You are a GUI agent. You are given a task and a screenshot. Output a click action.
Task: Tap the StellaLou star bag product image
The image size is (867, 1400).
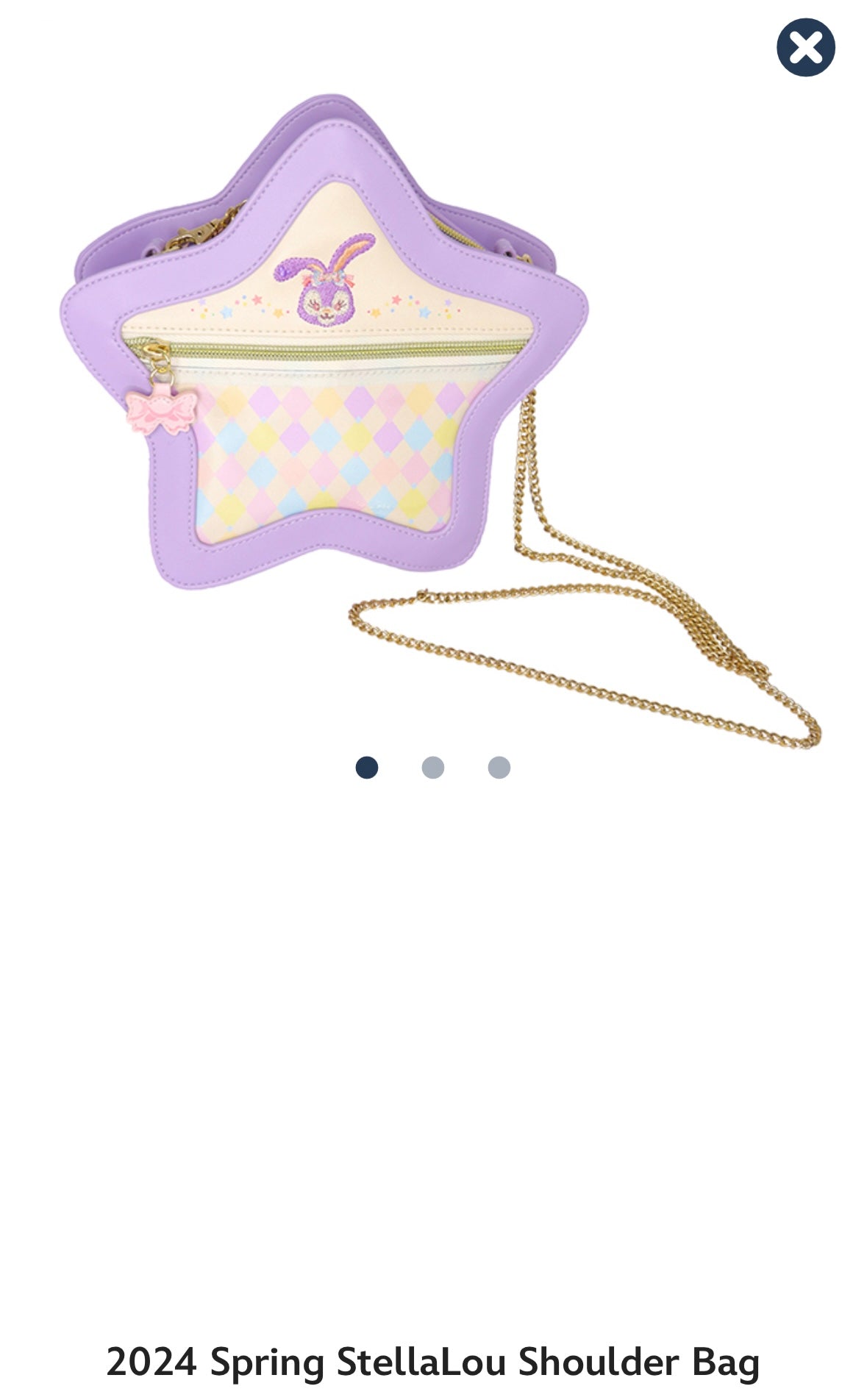pos(331,368)
